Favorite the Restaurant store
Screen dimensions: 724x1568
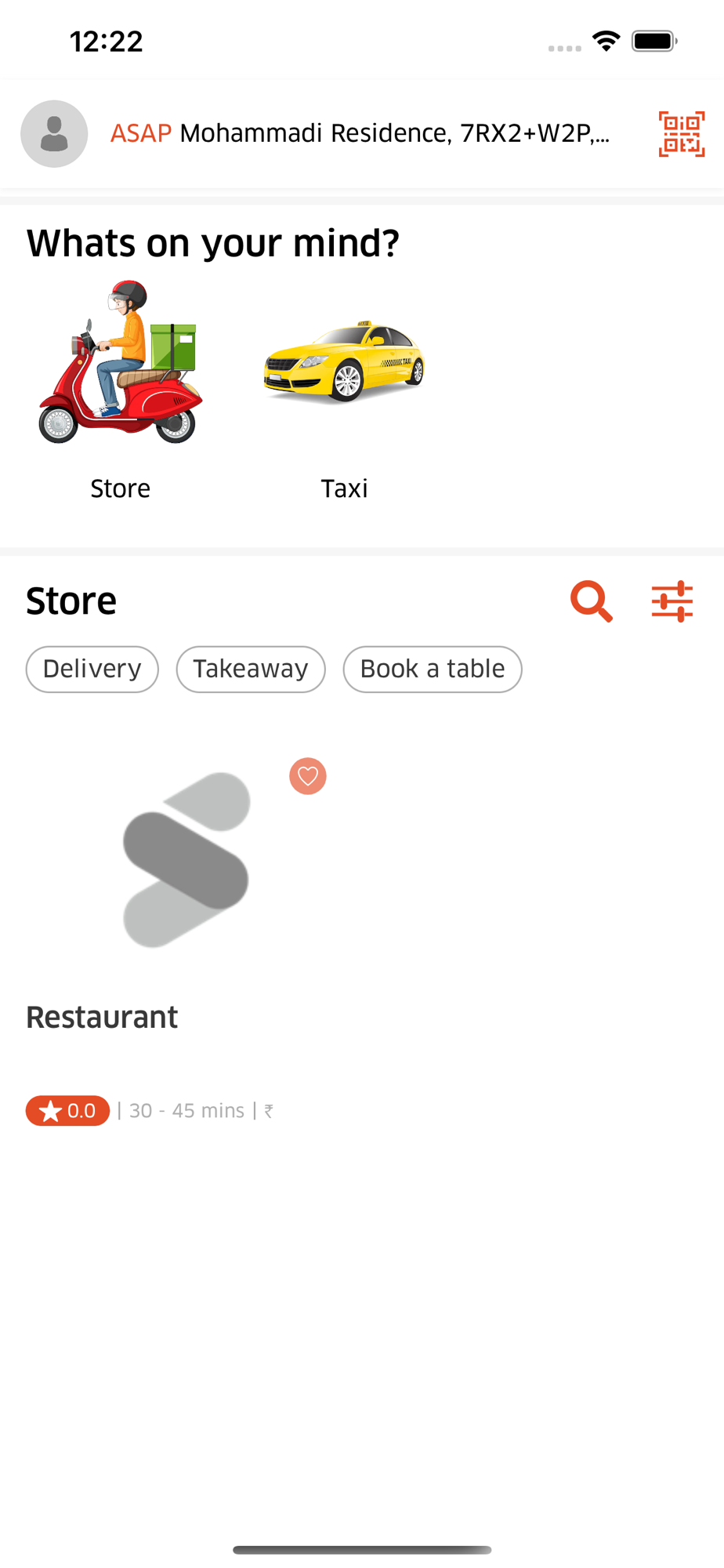coord(308,776)
